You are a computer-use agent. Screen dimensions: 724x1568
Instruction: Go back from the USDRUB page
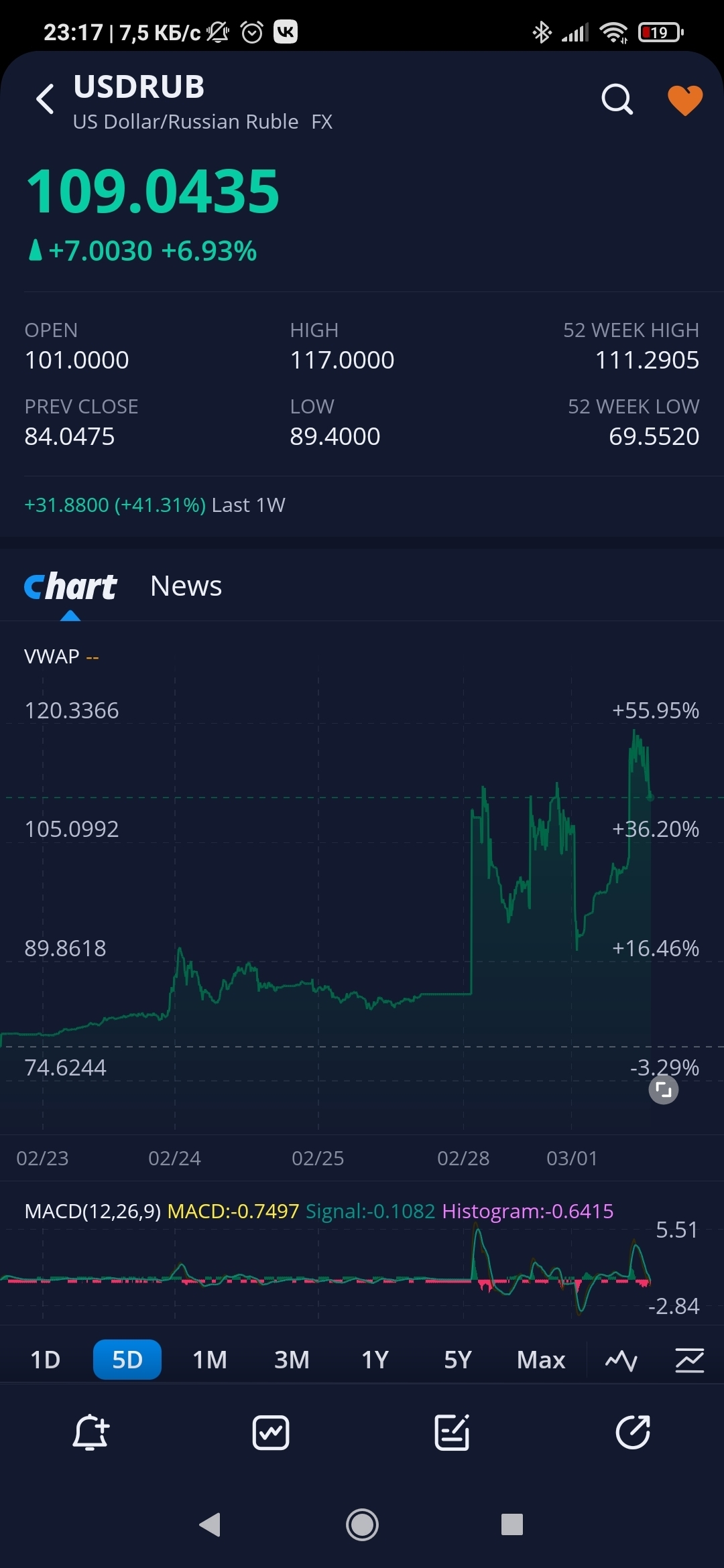[x=46, y=99]
